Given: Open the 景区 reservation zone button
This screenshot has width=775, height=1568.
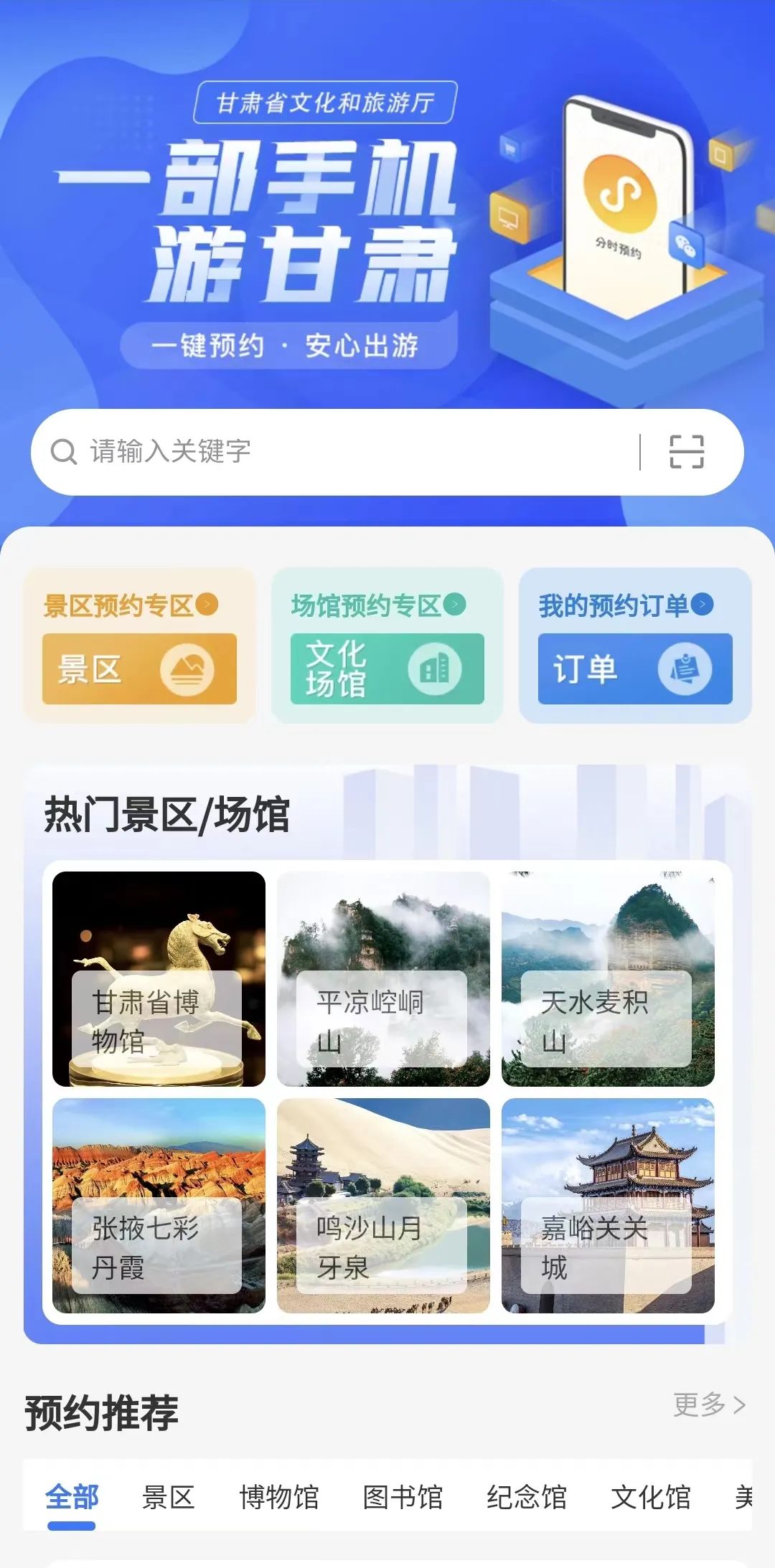Looking at the screenshot, I should click(x=139, y=669).
